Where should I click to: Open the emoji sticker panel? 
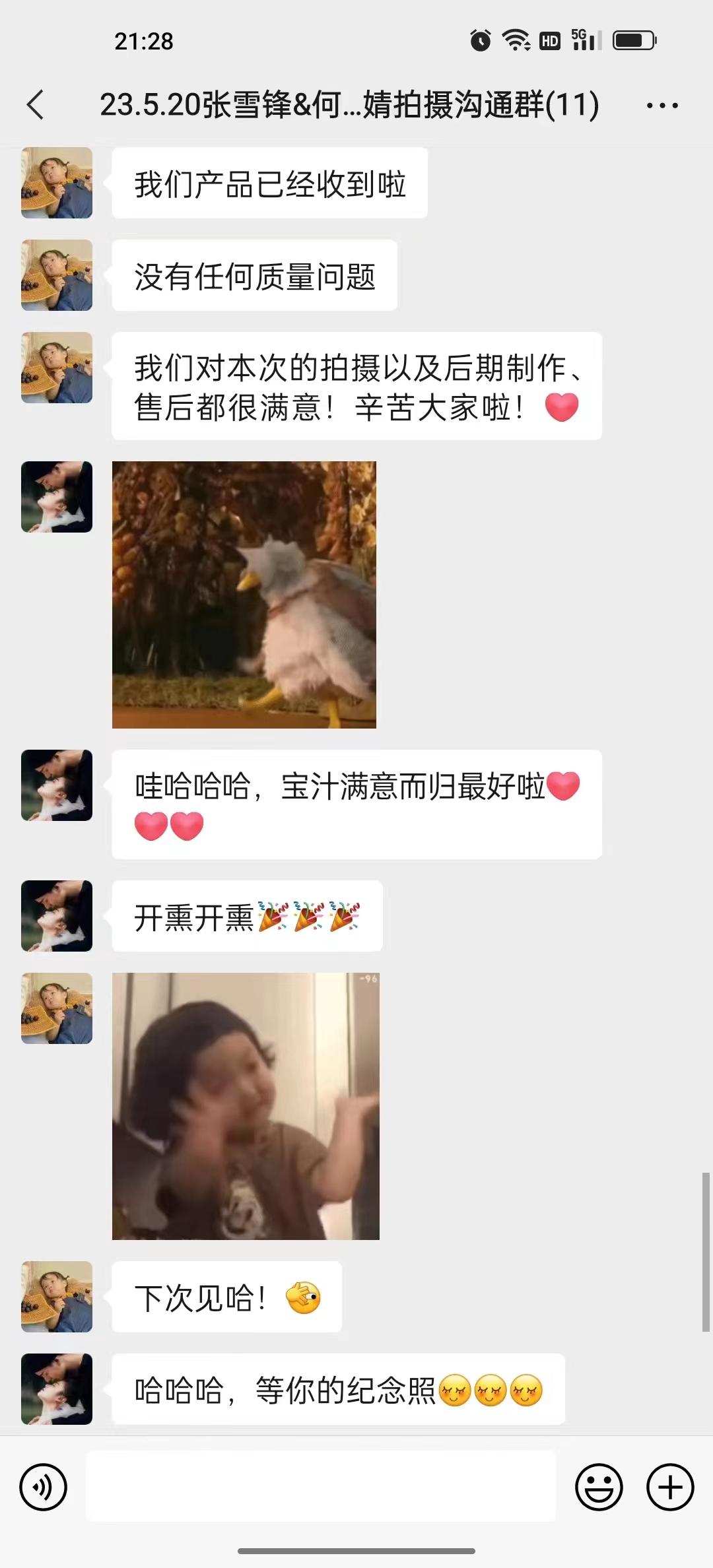(x=599, y=1487)
